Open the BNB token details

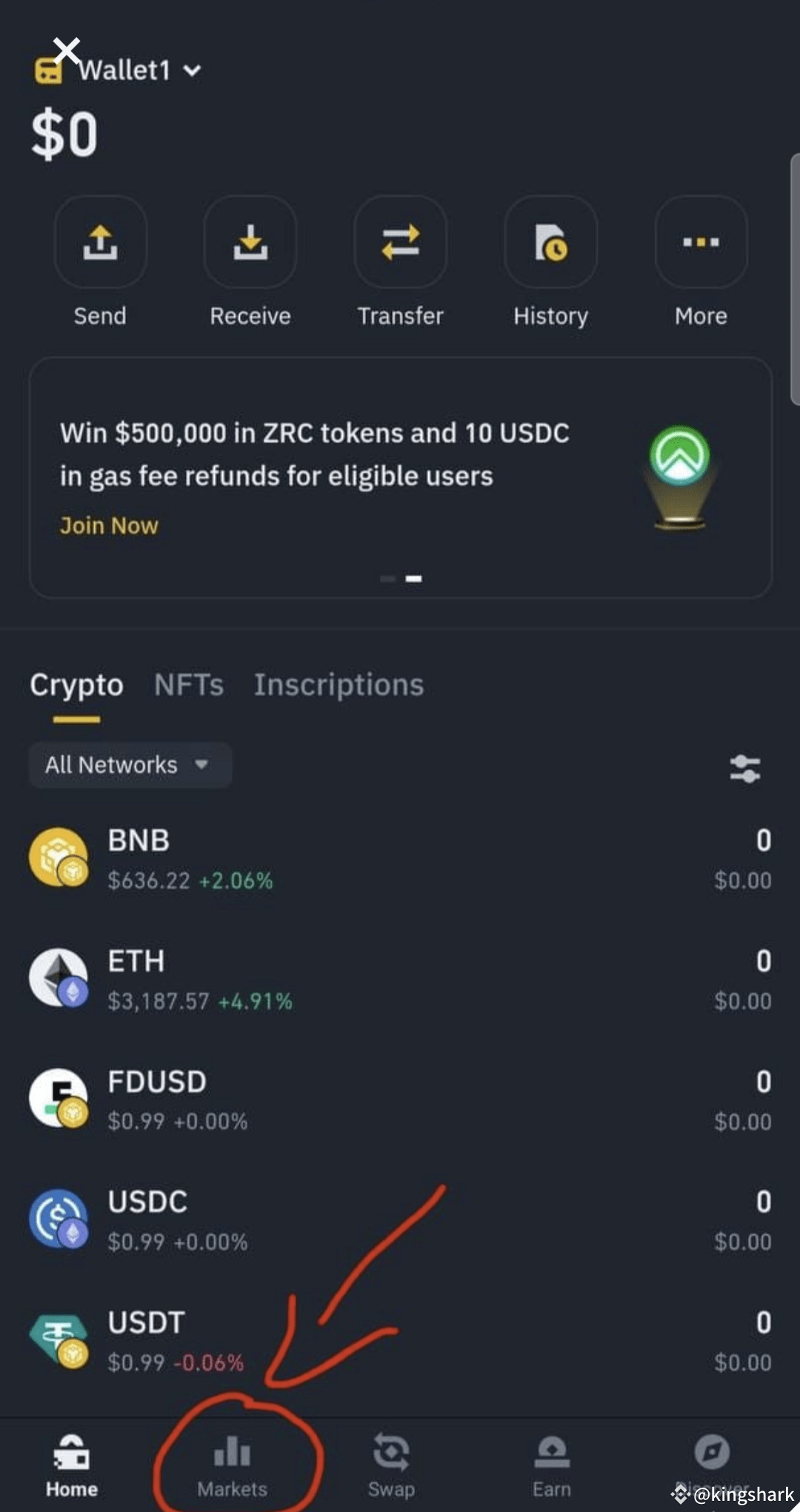tap(400, 859)
